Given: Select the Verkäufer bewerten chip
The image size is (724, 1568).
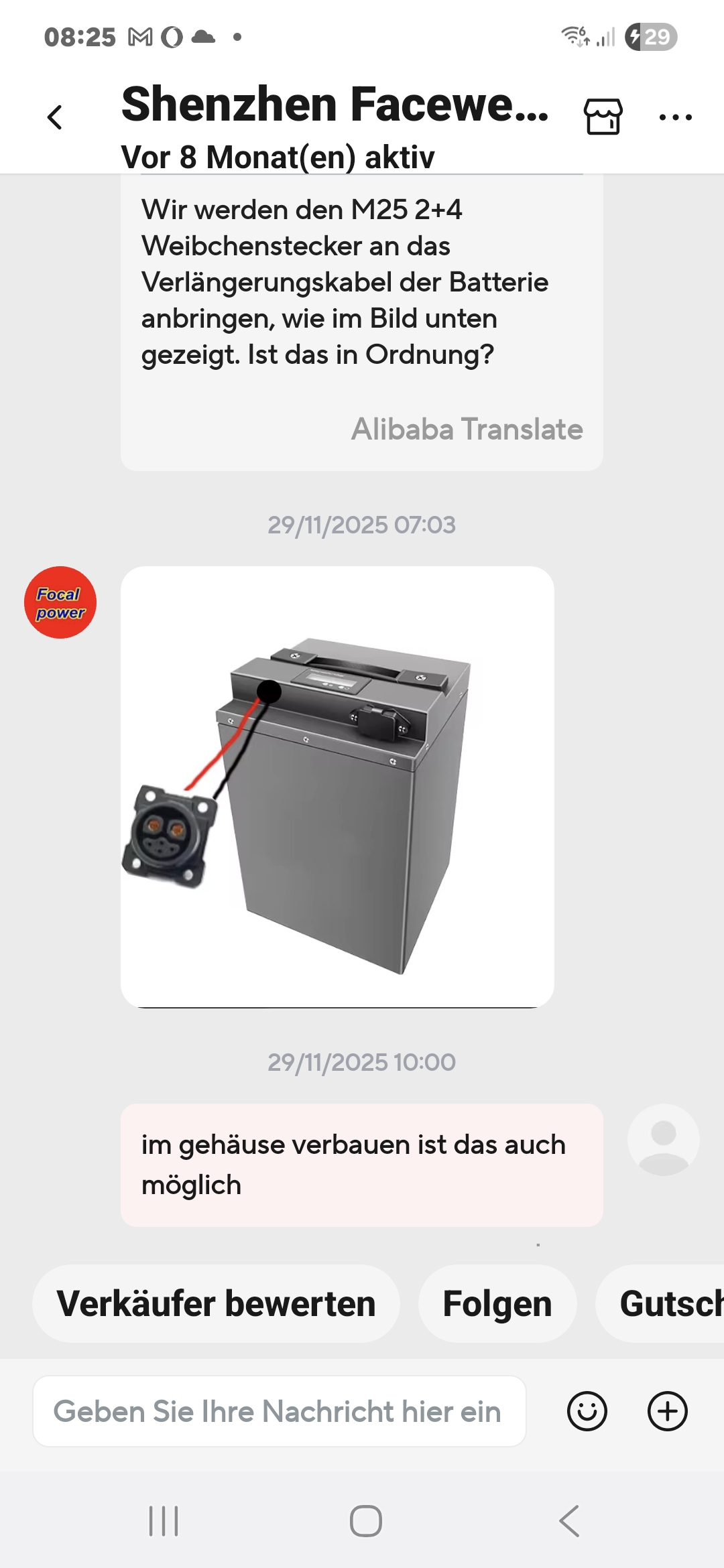Looking at the screenshot, I should (216, 1303).
